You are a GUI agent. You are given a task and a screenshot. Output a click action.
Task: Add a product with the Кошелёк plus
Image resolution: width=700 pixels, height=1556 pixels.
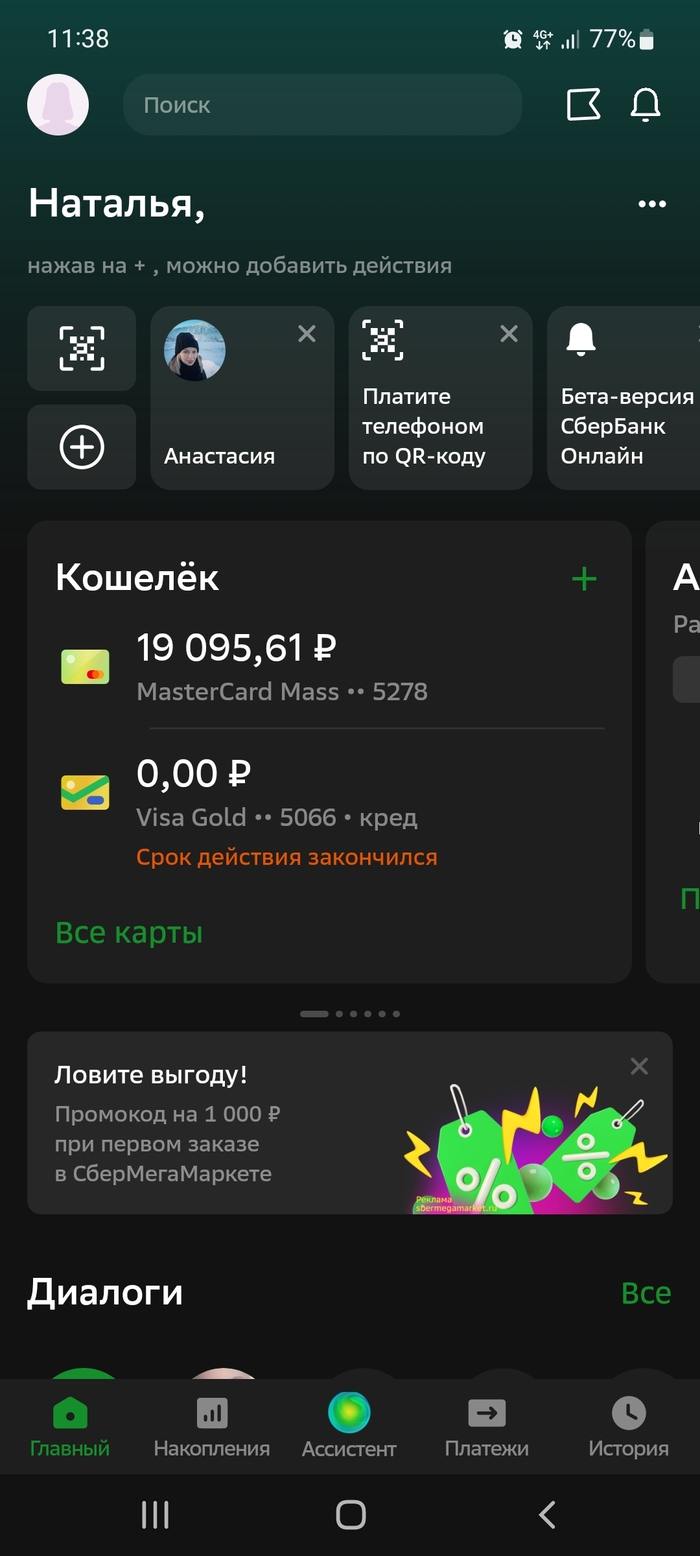click(584, 579)
